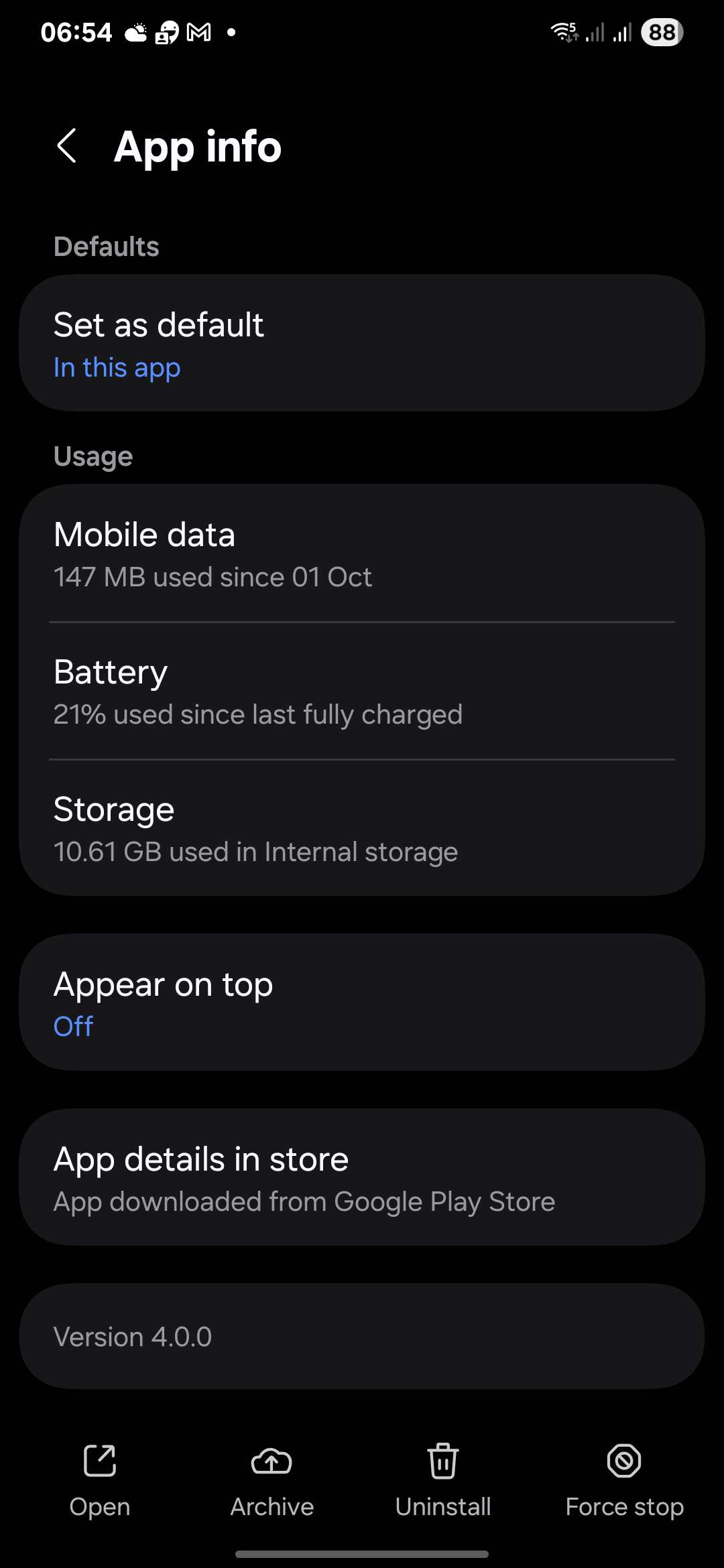View Mobile data usage details
724x1568 pixels.
[x=362, y=554]
